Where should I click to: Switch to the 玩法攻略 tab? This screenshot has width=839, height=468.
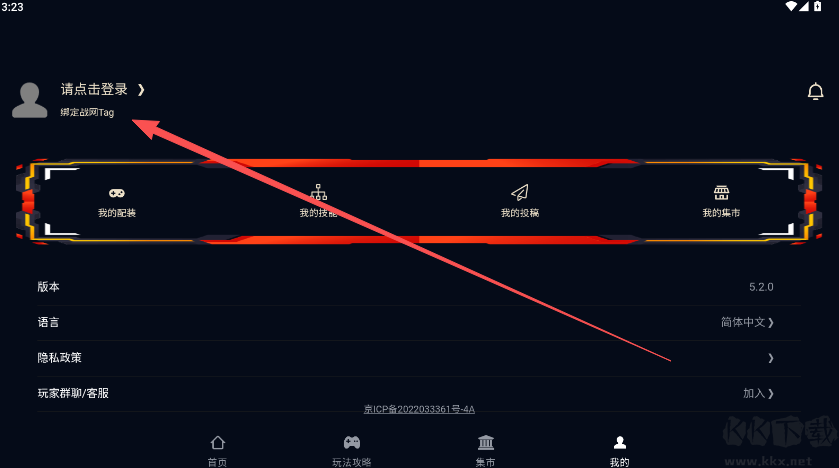(x=352, y=450)
